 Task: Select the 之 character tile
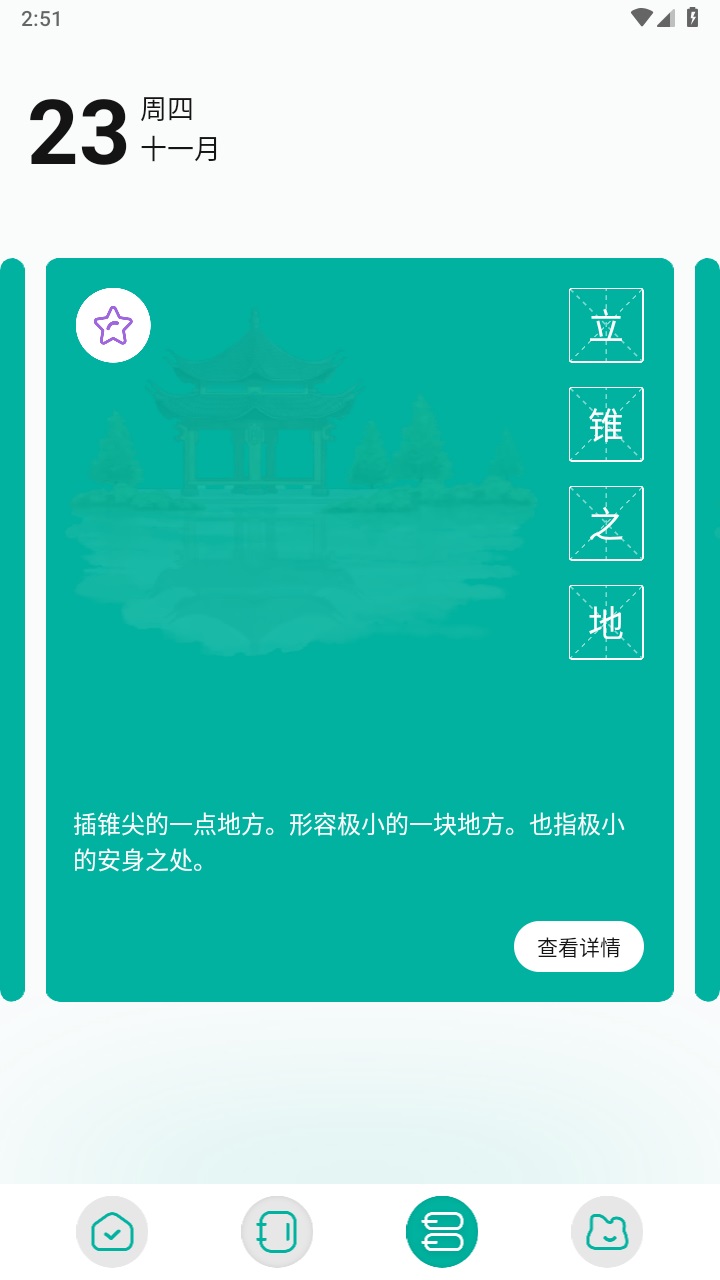606,523
